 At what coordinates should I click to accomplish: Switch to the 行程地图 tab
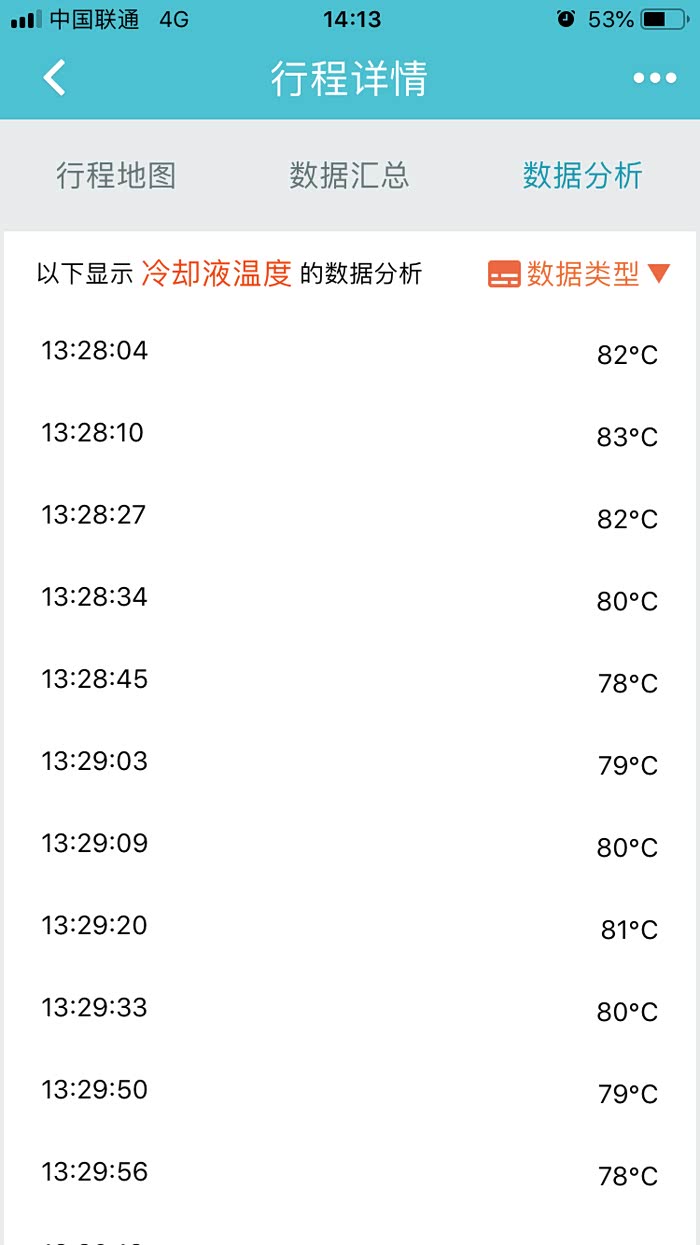tap(116, 176)
